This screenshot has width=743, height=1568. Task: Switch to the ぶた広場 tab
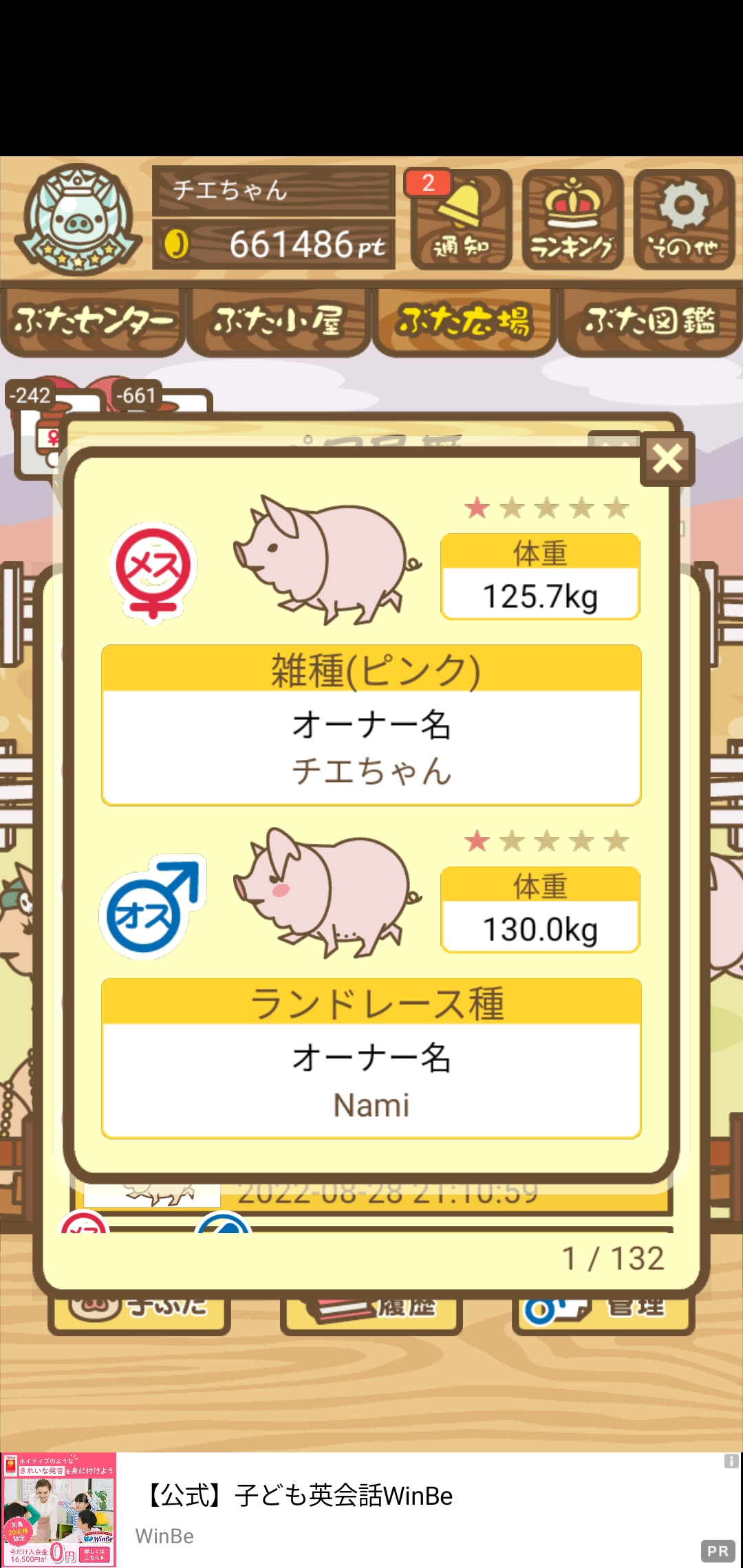click(464, 322)
